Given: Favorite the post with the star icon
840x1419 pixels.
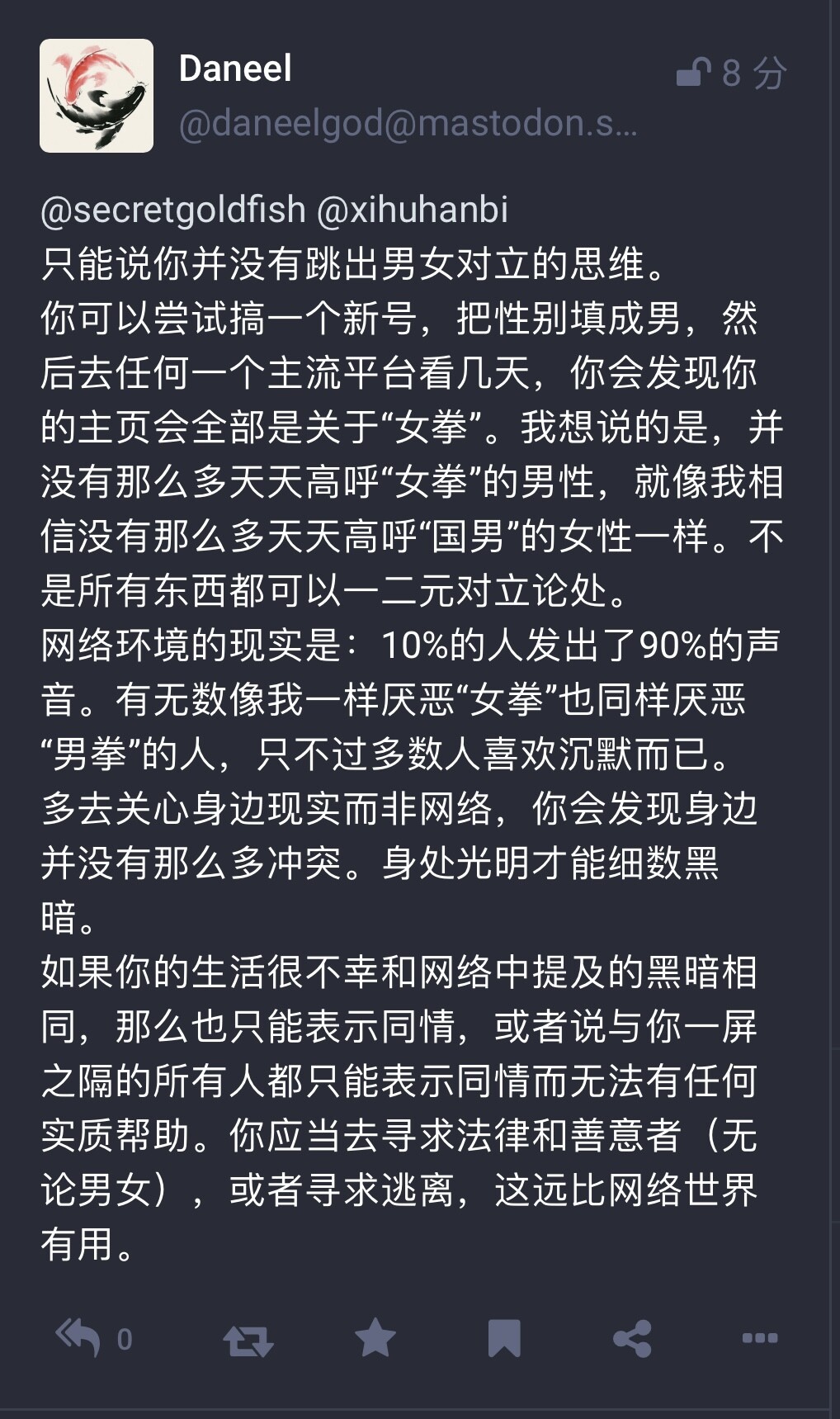Looking at the screenshot, I should coord(375,1337).
